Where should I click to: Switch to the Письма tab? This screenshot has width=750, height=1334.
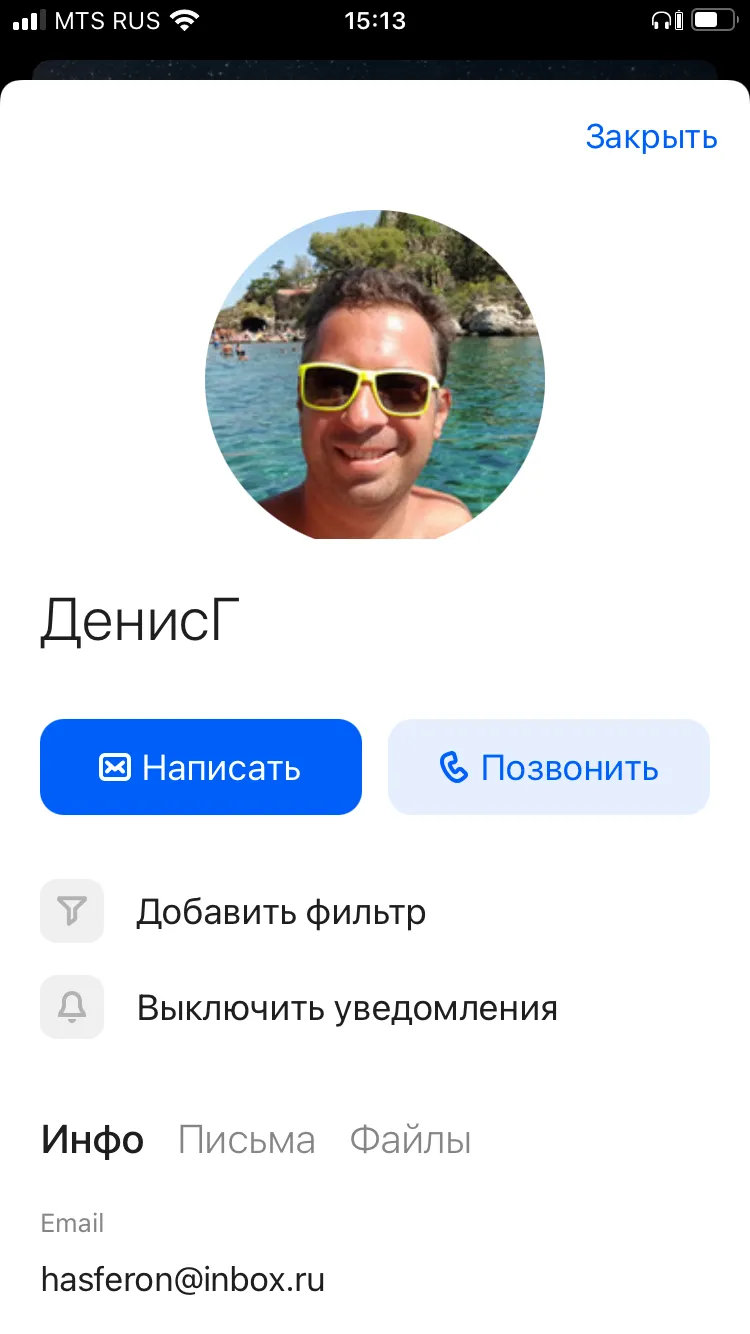tap(246, 1140)
